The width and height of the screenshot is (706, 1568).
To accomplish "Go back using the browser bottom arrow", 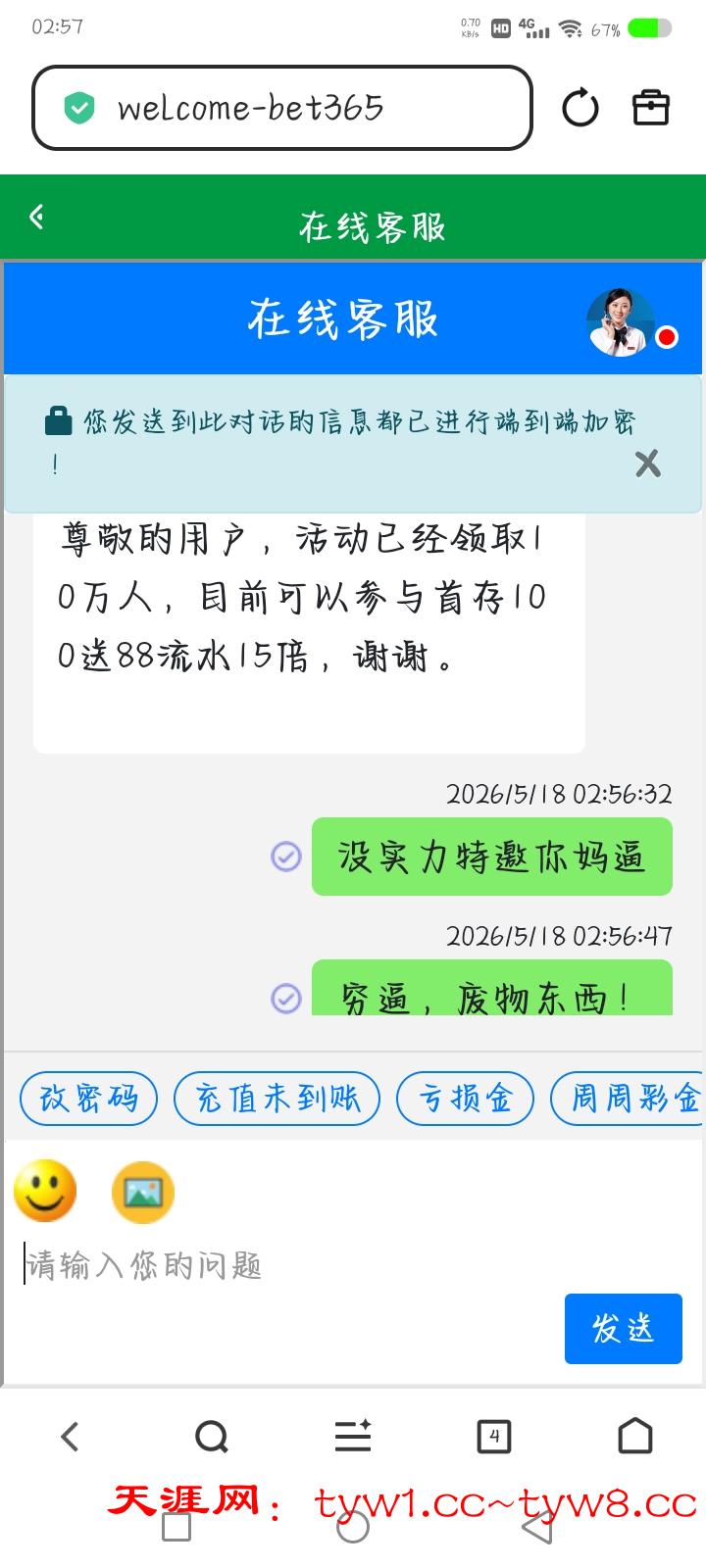I will click(70, 1437).
